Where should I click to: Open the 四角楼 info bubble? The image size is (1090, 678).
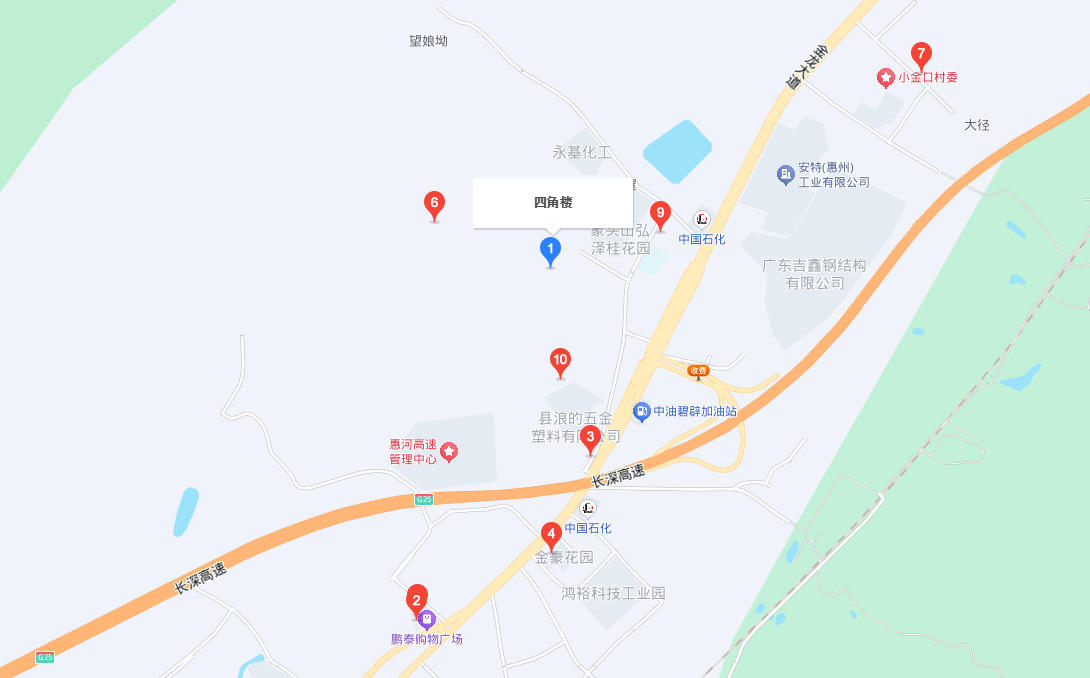[x=553, y=203]
